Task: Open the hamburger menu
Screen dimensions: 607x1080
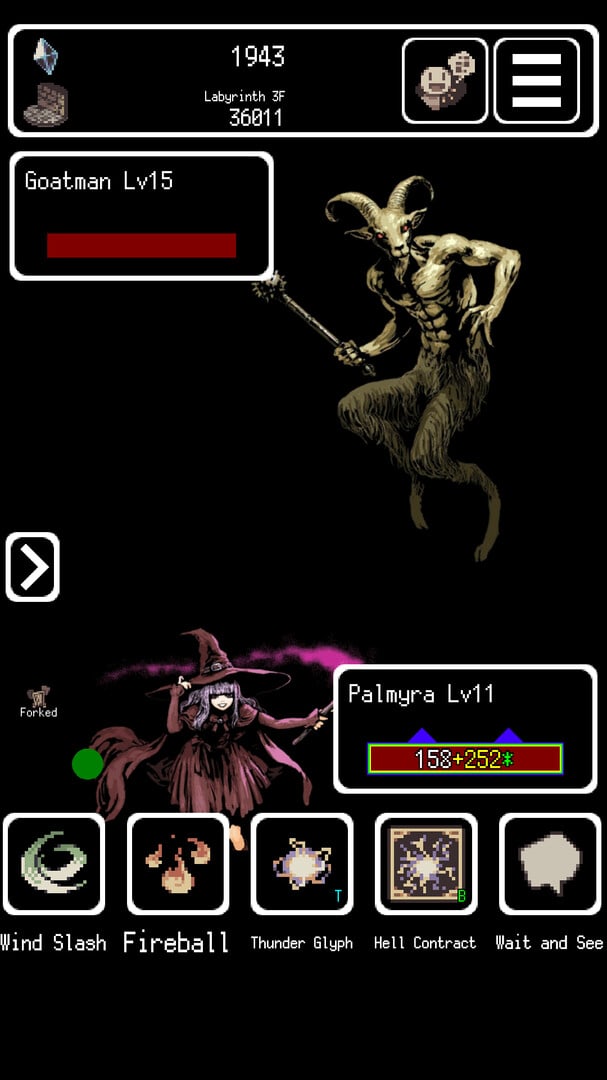Action: [537, 80]
